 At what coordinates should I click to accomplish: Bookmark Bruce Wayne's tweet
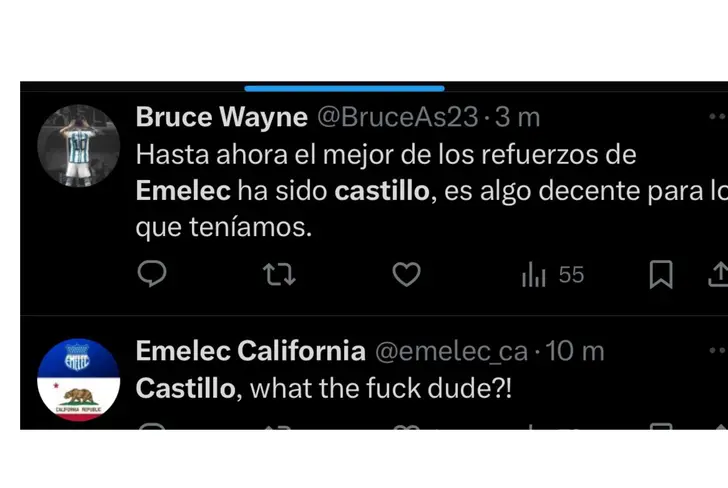coord(661,274)
